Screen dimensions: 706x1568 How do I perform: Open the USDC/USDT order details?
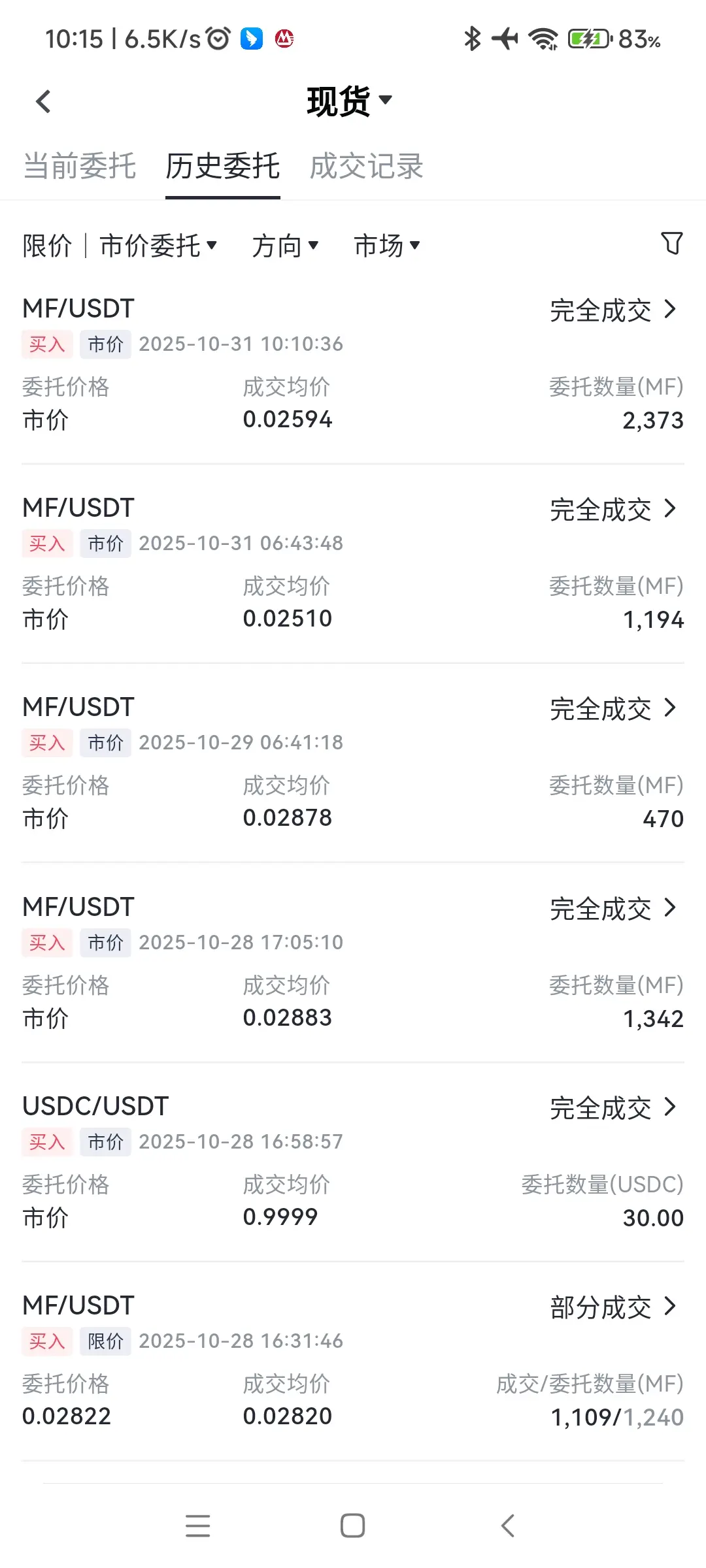click(613, 1107)
